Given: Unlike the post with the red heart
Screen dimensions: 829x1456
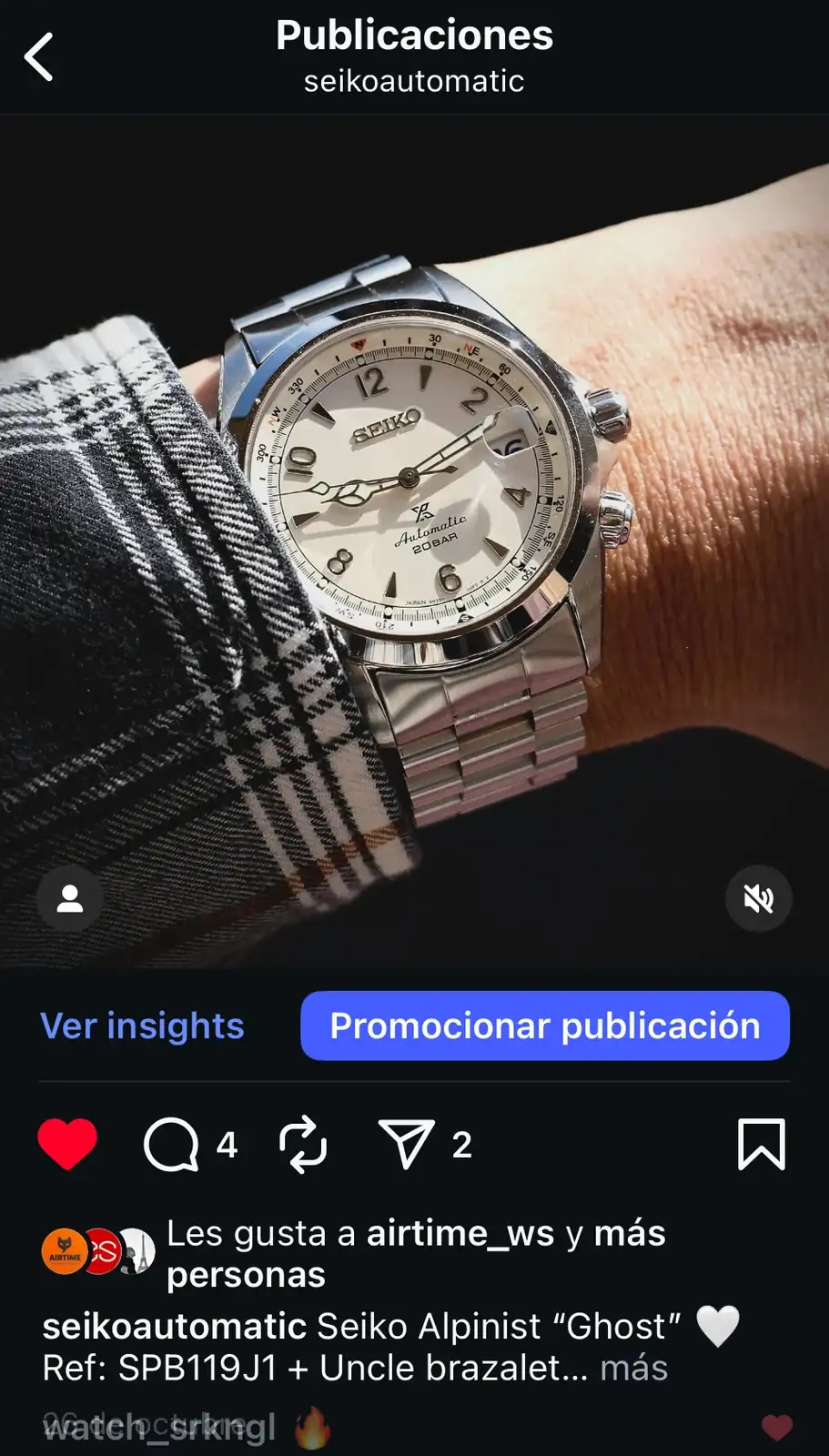Looking at the screenshot, I should (x=67, y=1144).
